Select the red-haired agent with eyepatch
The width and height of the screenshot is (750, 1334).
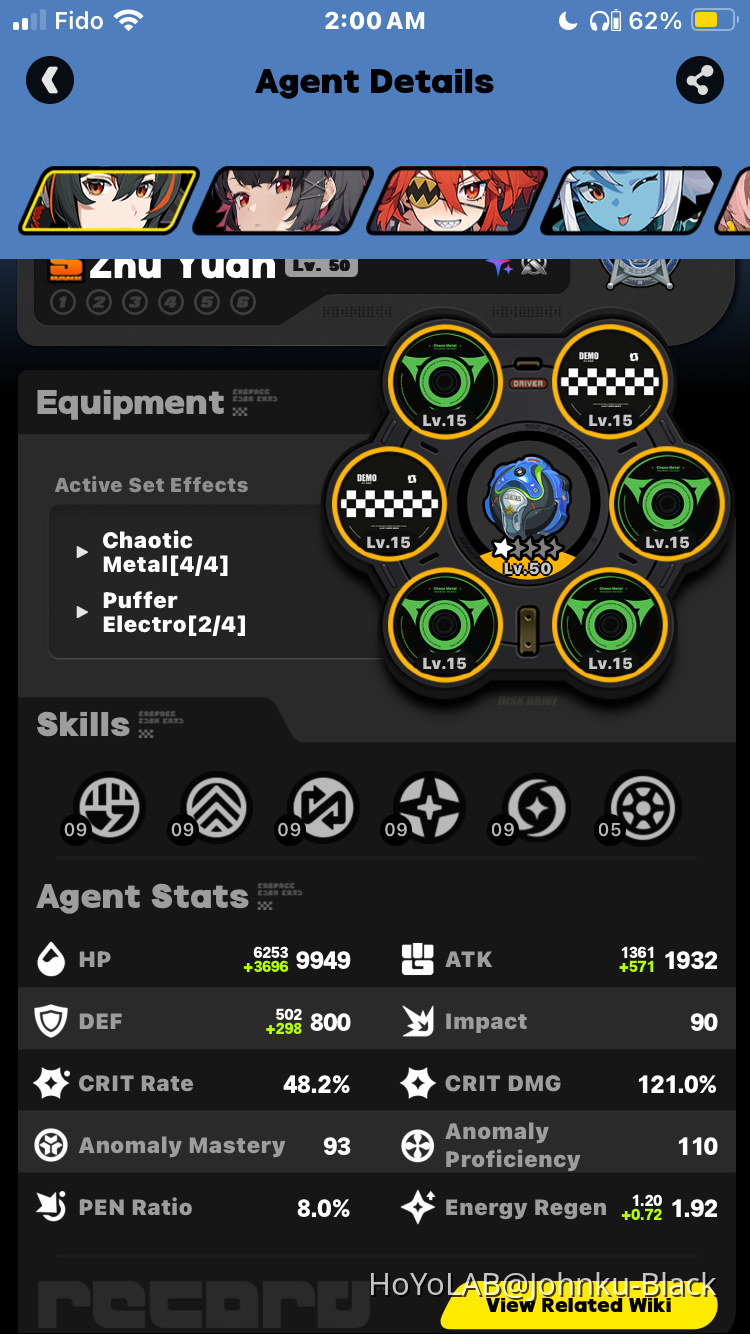(456, 199)
